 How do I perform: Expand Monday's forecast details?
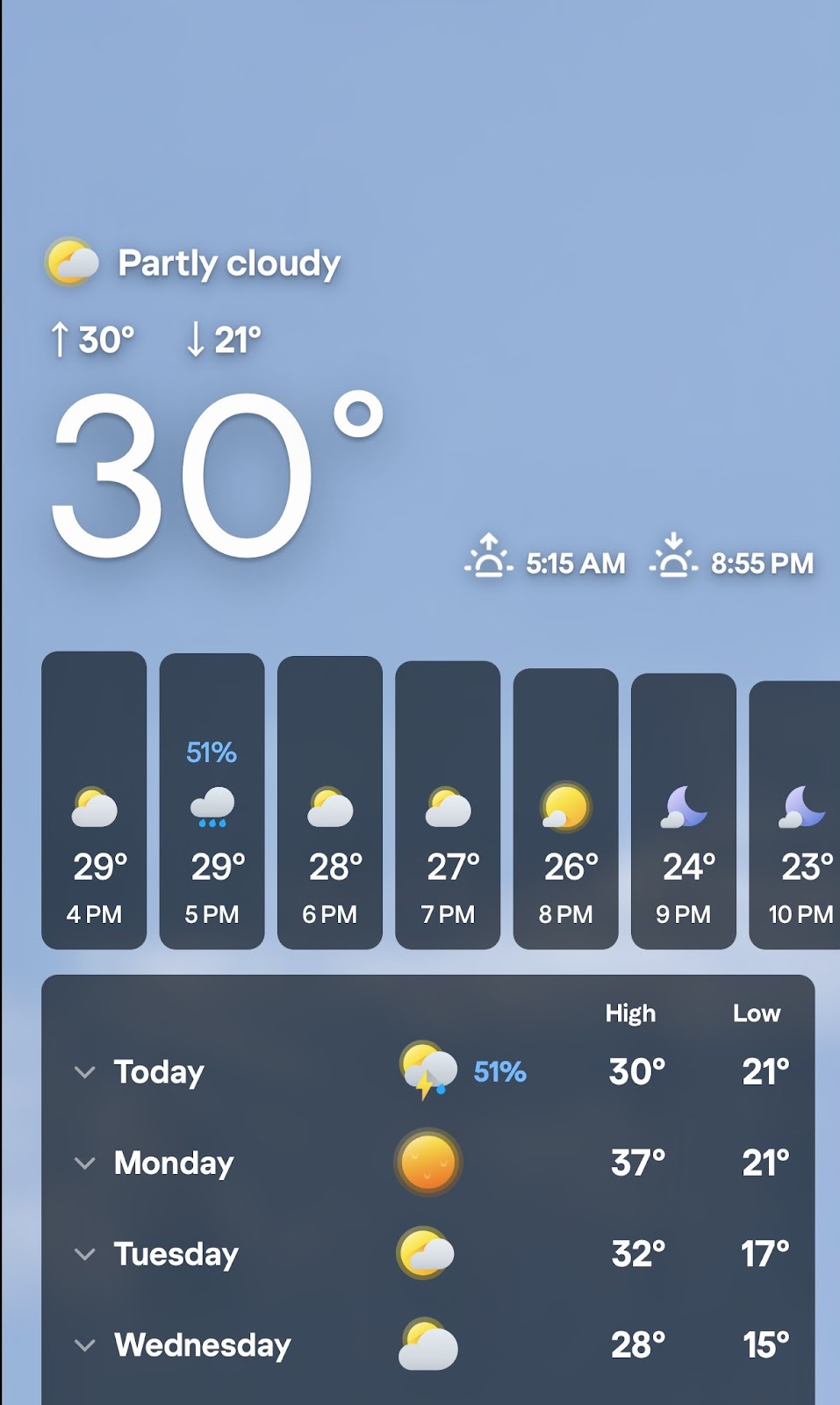[x=85, y=1164]
